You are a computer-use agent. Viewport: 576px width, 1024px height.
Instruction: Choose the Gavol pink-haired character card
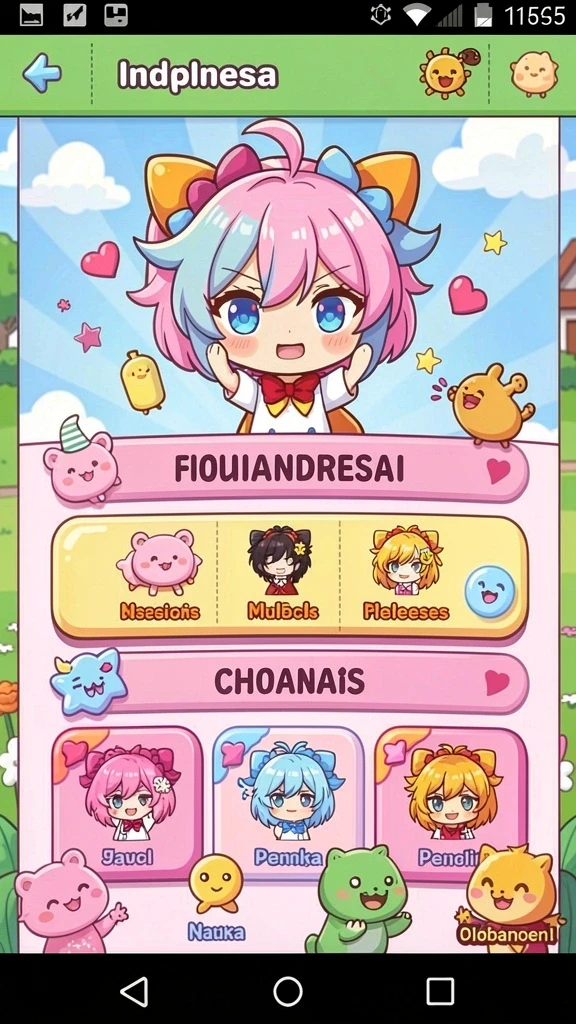point(127,803)
